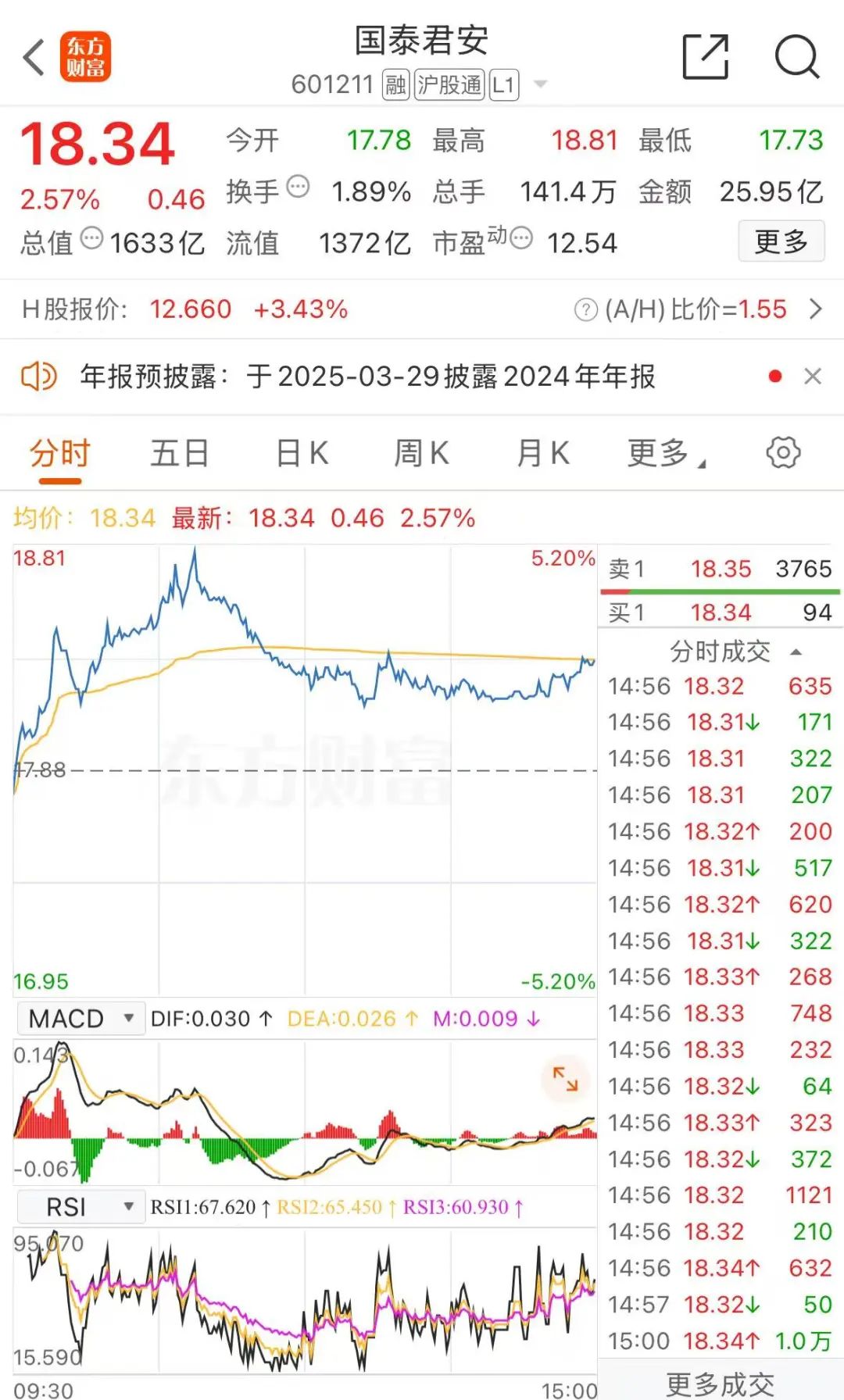Image resolution: width=844 pixels, height=1400 pixels.
Task: Expand the 更多 chart period dropdown
Action: [x=665, y=453]
